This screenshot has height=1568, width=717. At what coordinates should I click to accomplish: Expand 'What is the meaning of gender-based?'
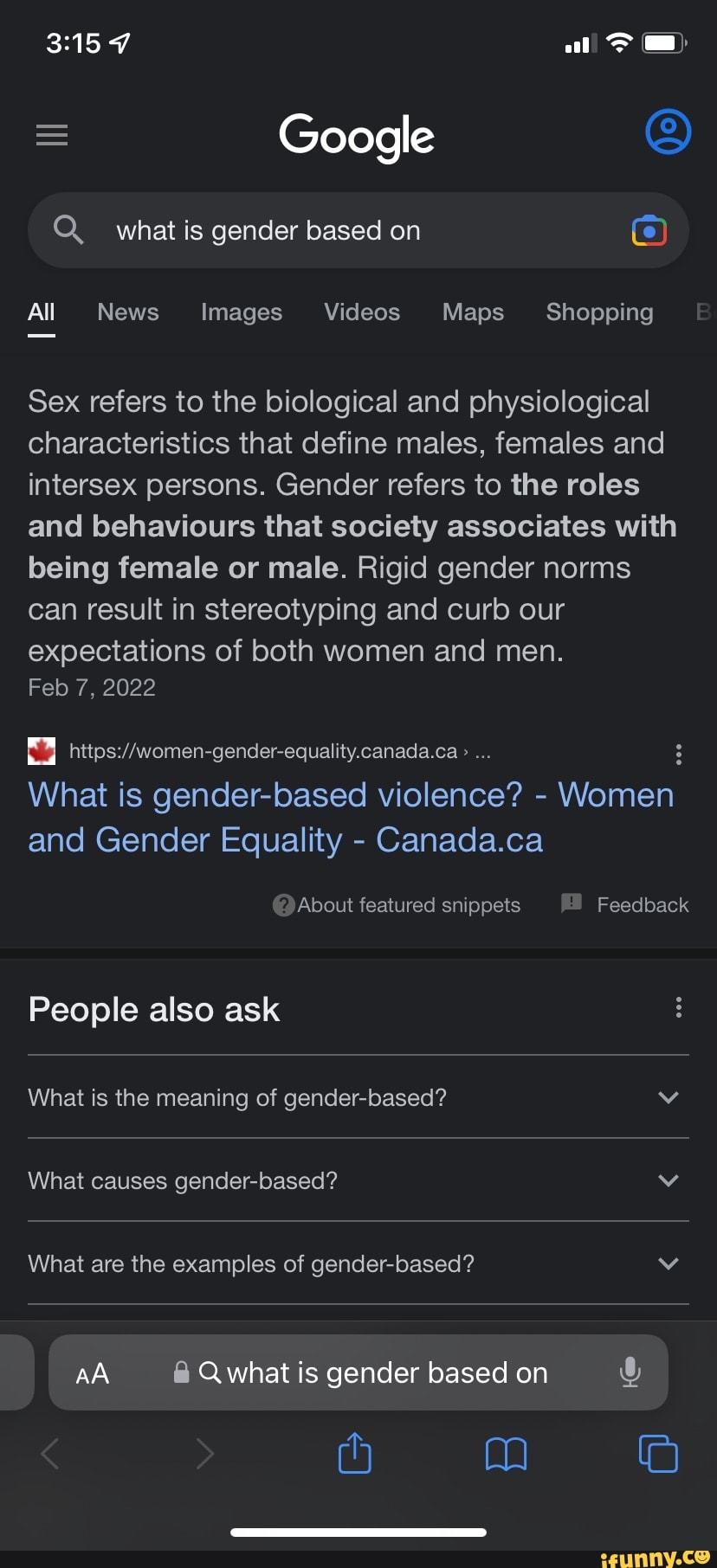(x=358, y=1097)
